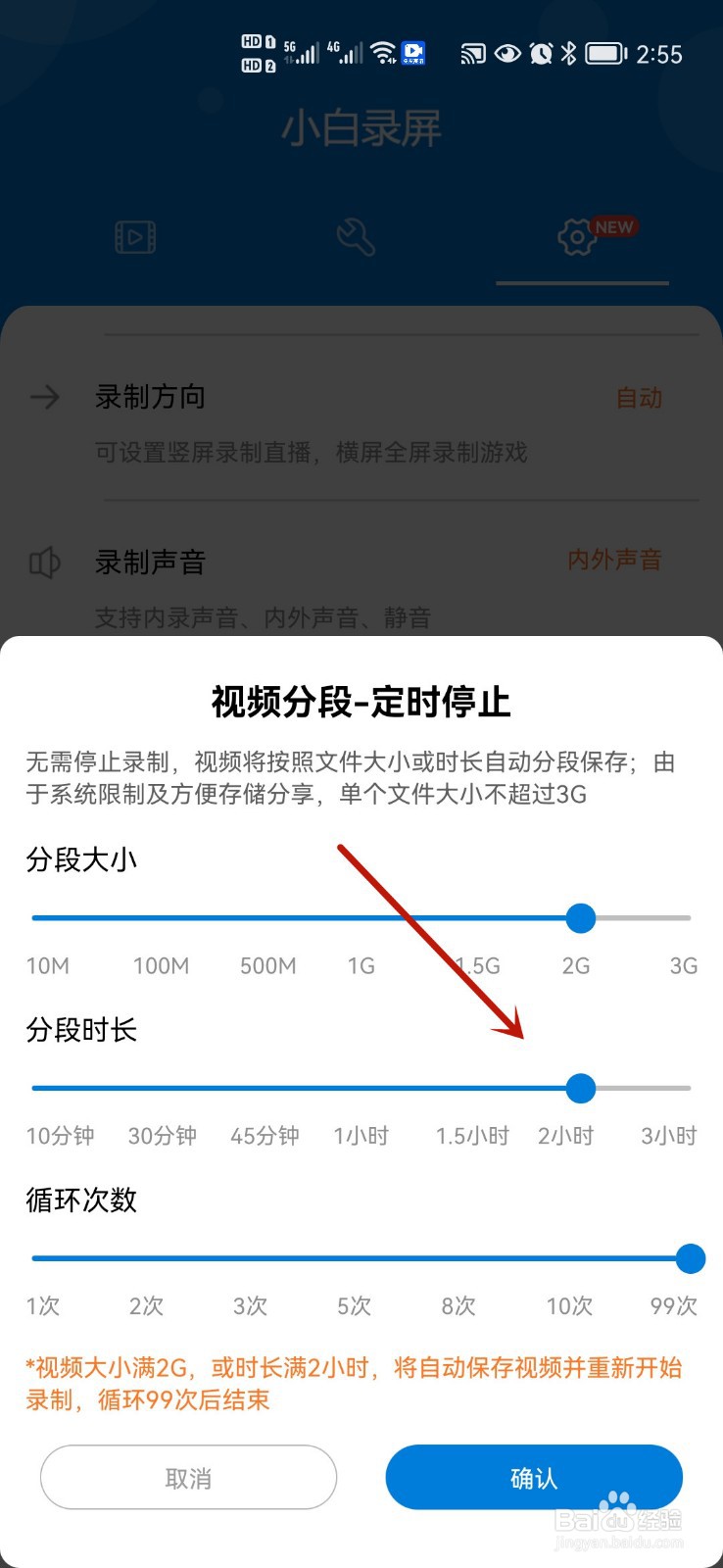The width and height of the screenshot is (723, 1568).
Task: Select the 10M label on segment size scale
Action: pyautogui.click(x=47, y=965)
